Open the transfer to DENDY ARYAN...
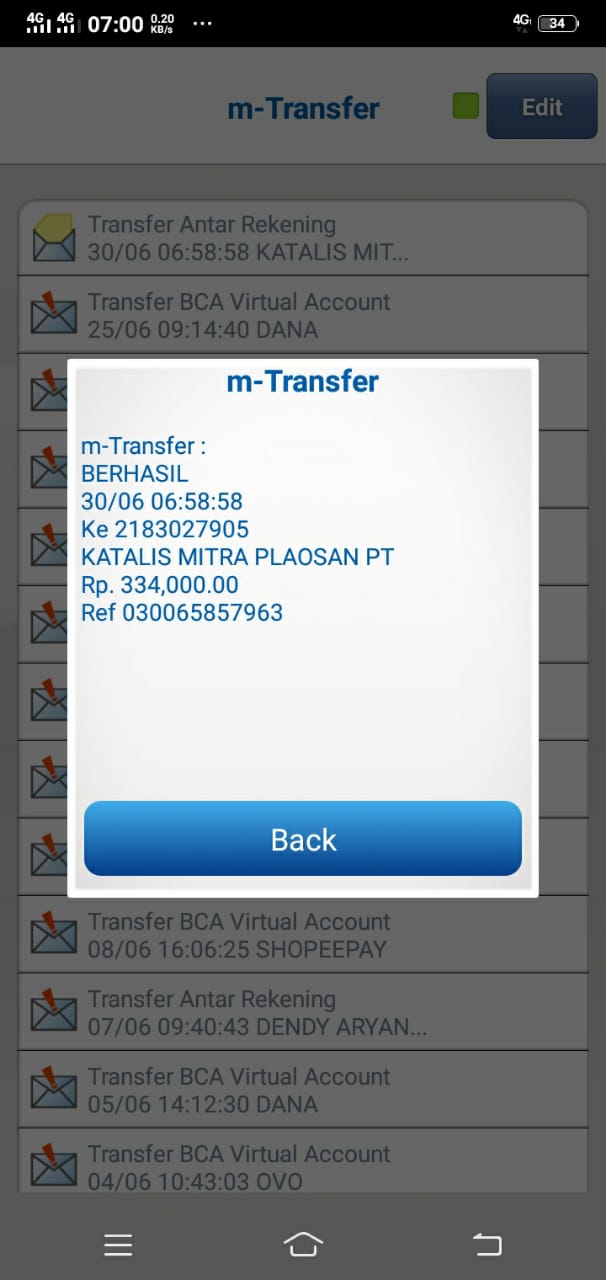This screenshot has width=606, height=1280. pyautogui.click(x=303, y=1012)
